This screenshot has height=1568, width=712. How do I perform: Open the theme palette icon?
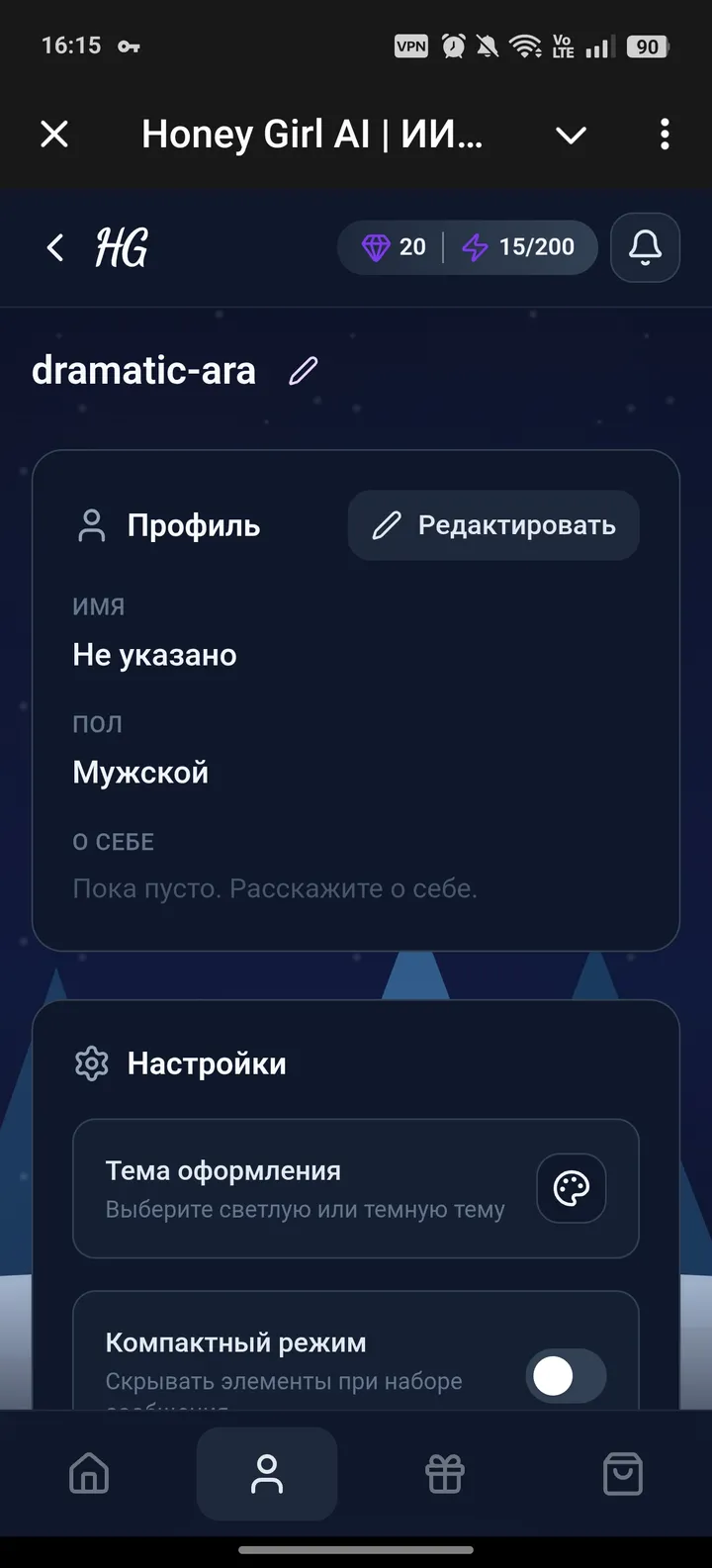point(571,1188)
